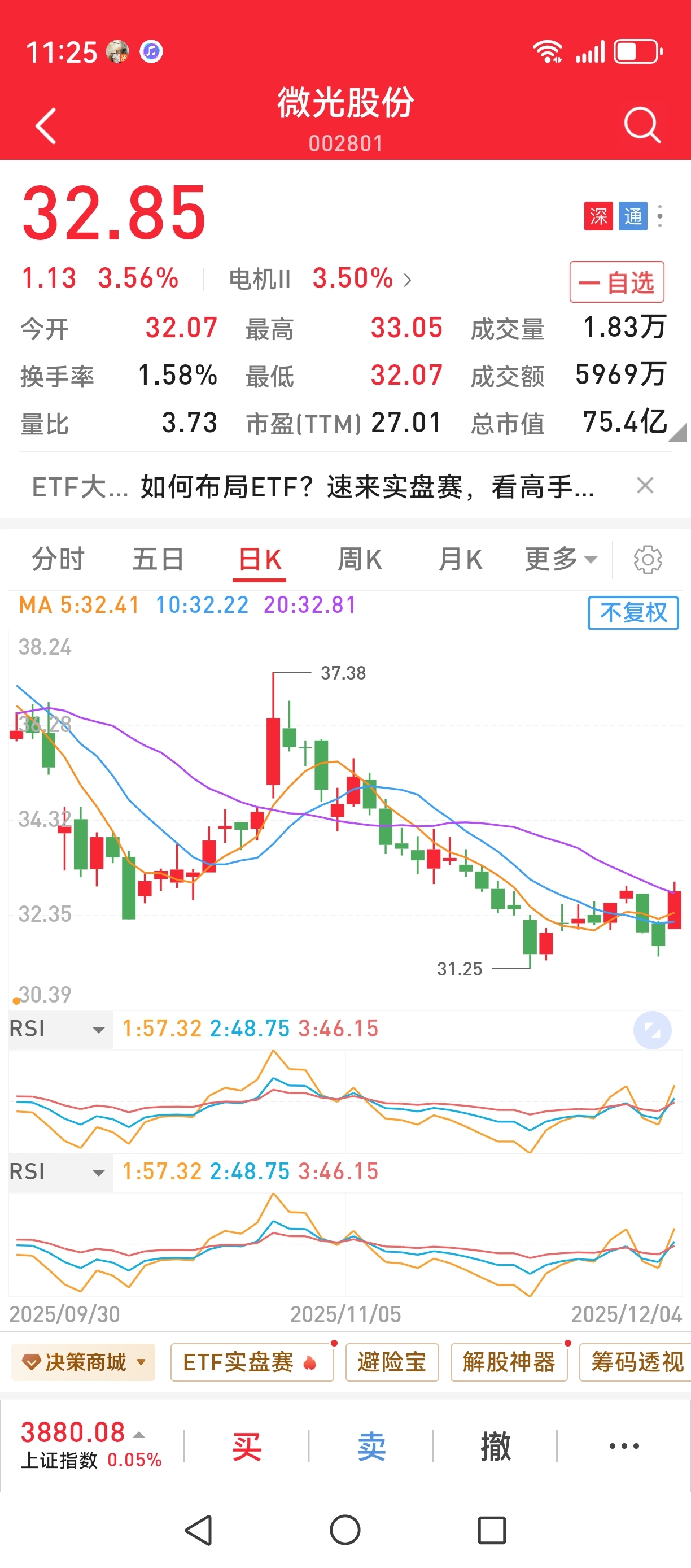
Task: Tap 撤 to cancel orders
Action: 495,1446
